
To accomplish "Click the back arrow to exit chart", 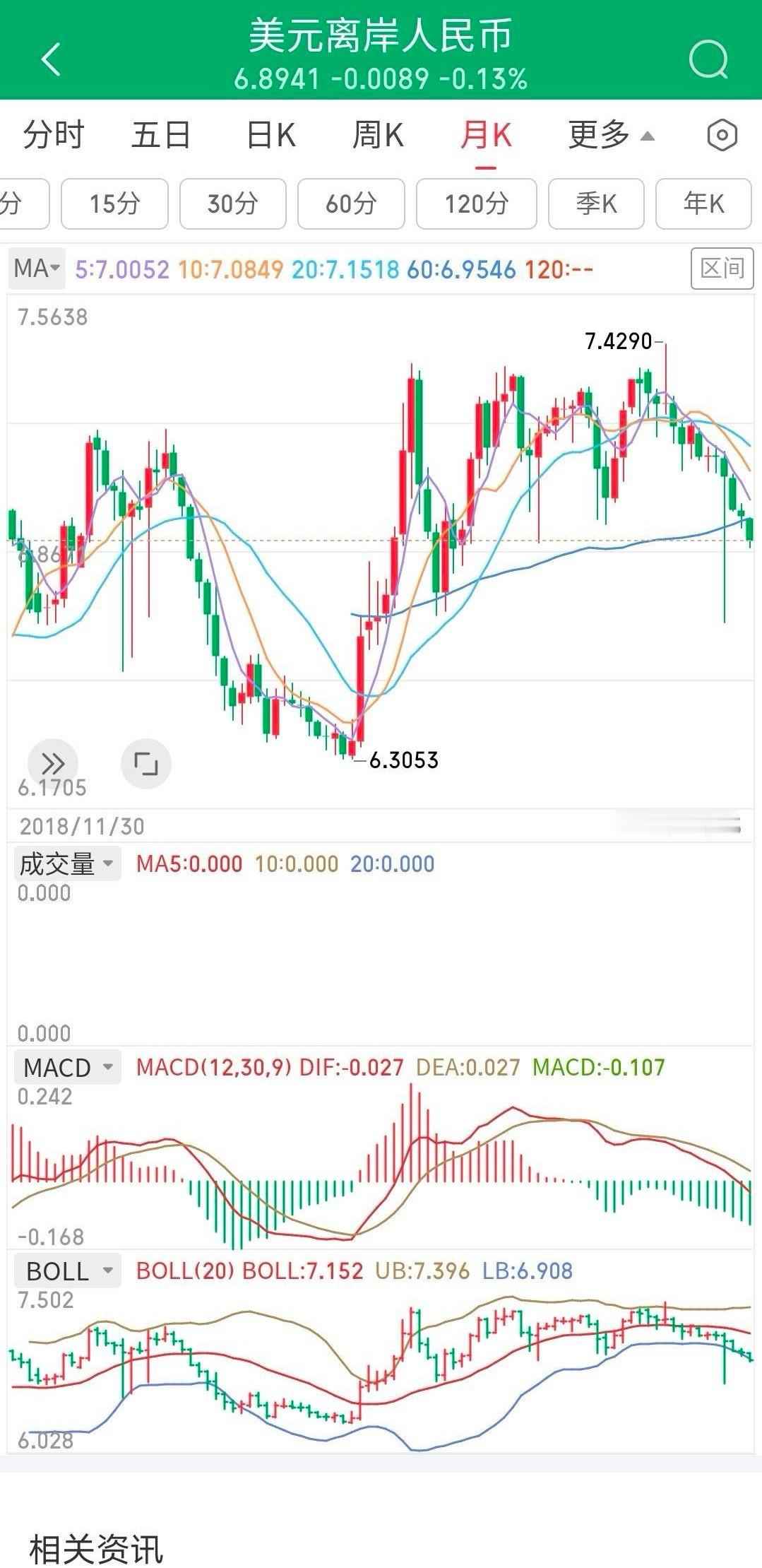I will (x=50, y=58).
